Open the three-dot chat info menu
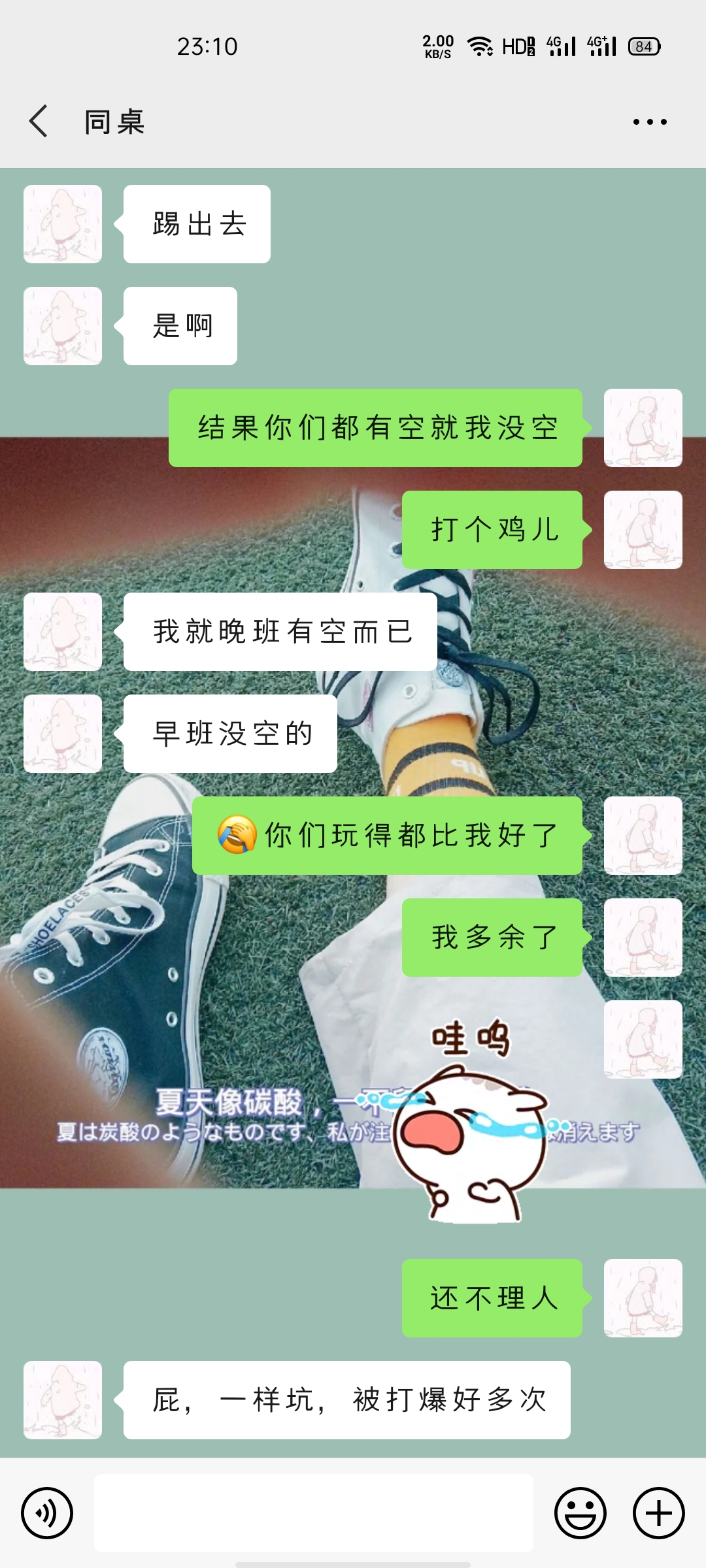Image resolution: width=706 pixels, height=1568 pixels. point(650,122)
